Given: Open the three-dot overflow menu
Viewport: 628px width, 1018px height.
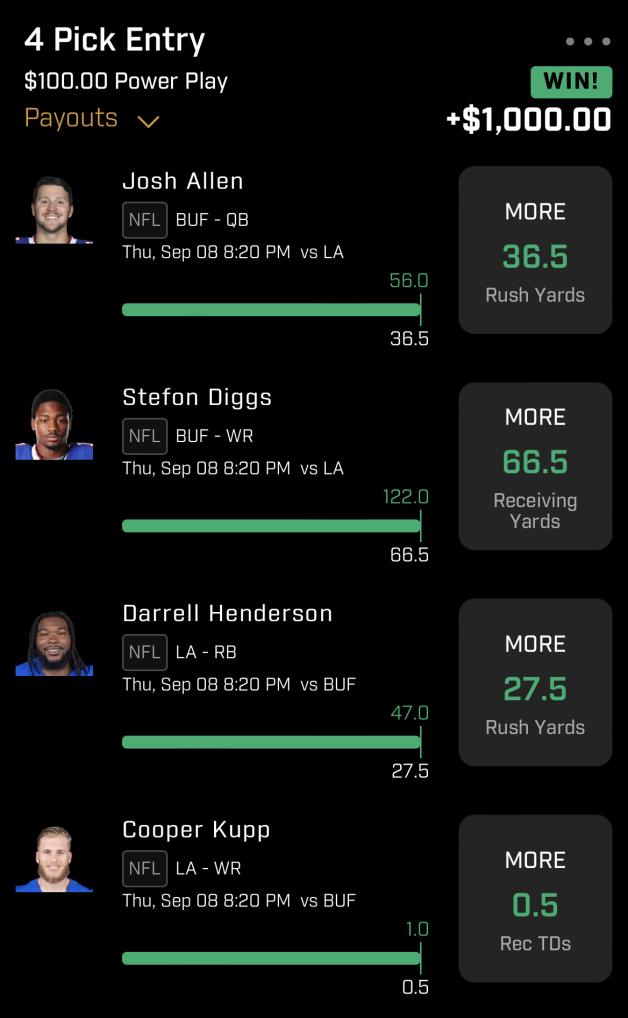Looking at the screenshot, I should tap(587, 42).
